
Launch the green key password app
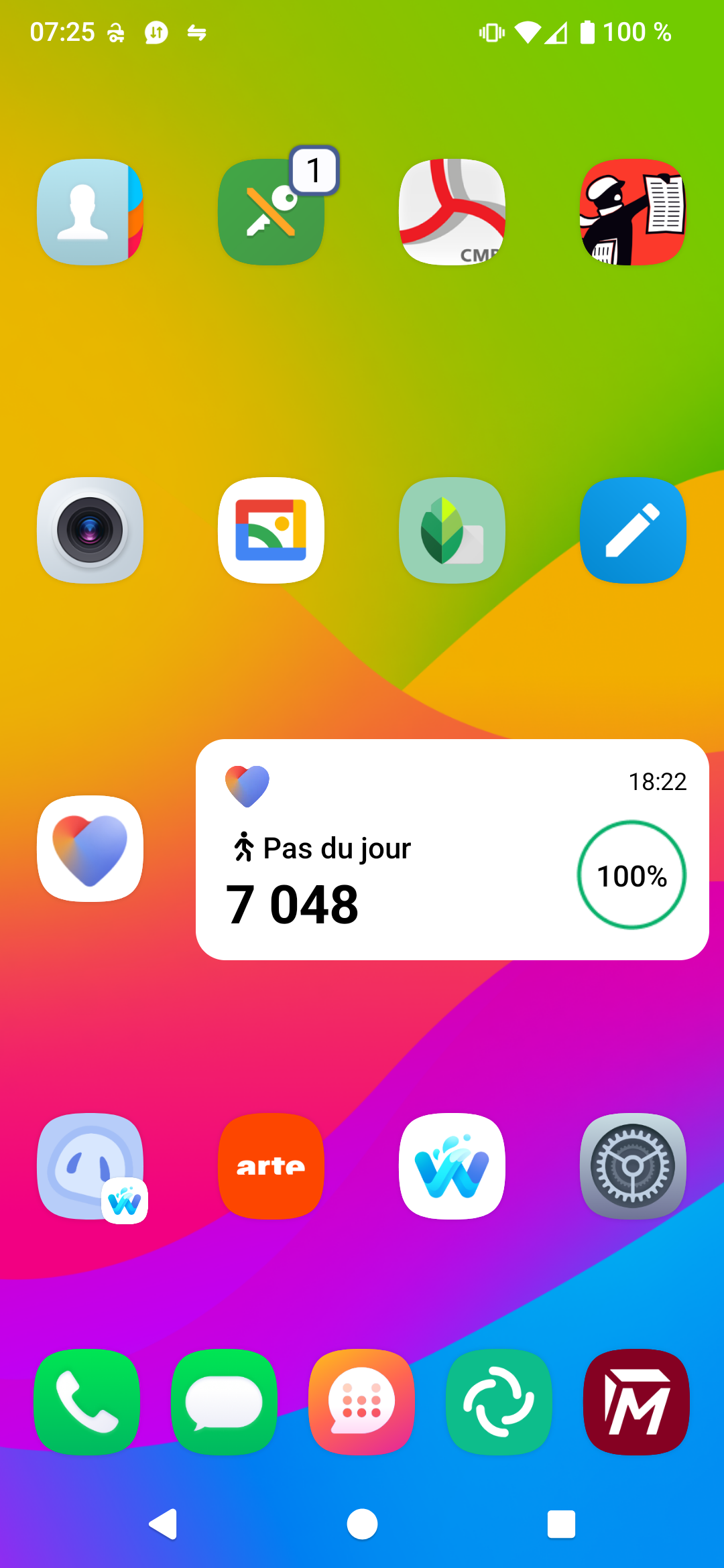[271, 212]
